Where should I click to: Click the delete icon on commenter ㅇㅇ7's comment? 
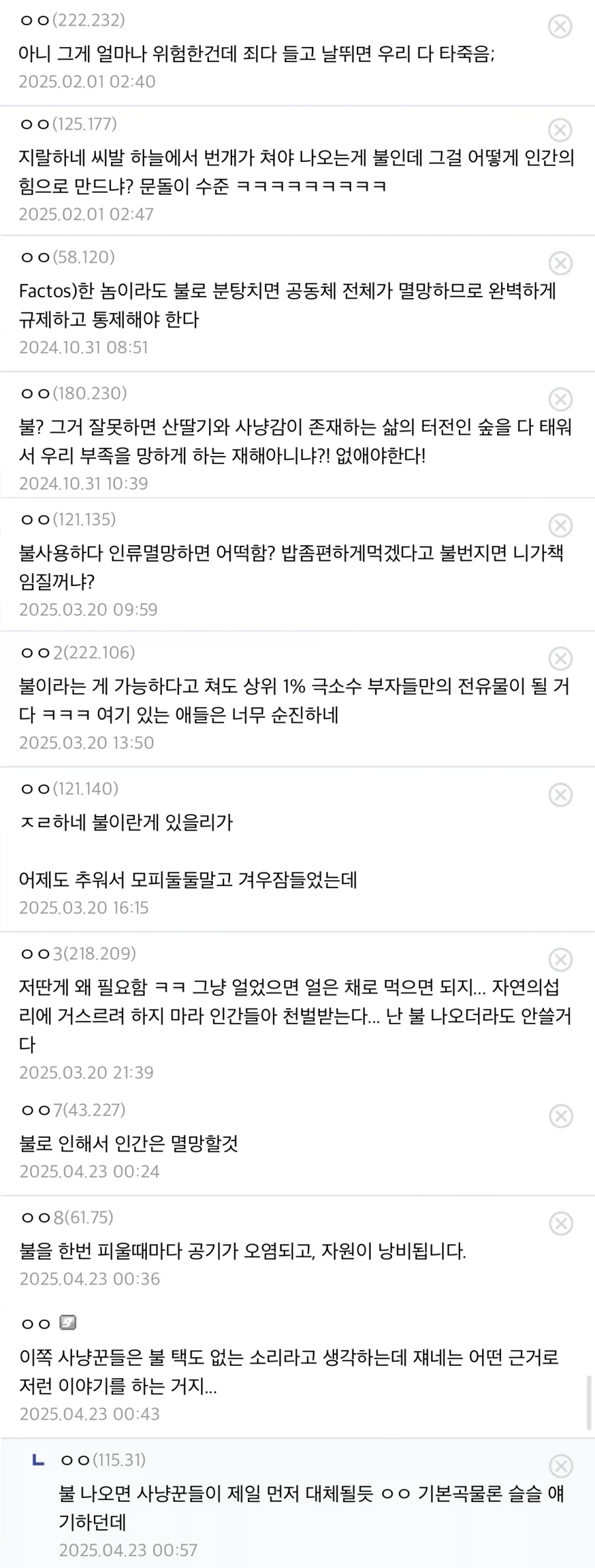561,1114
